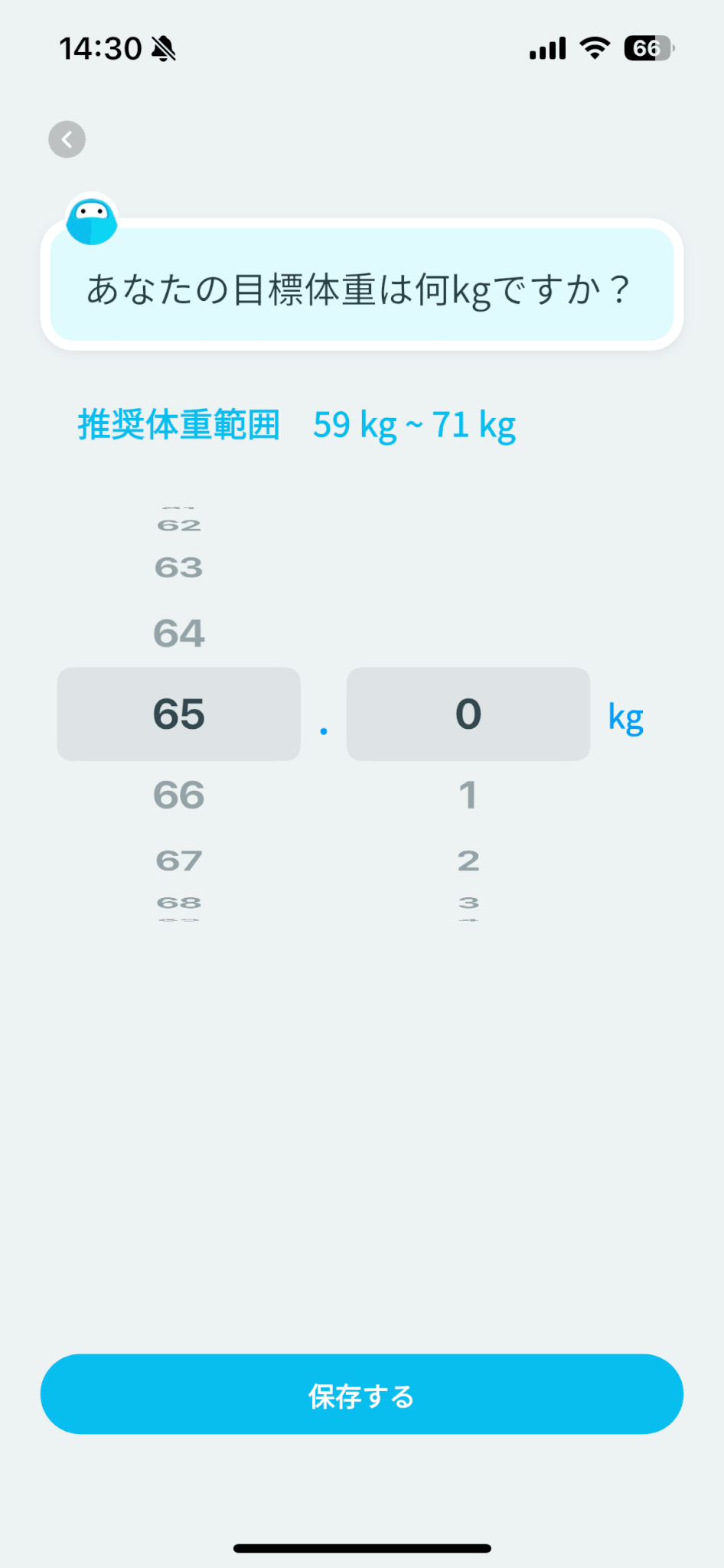Choose 63 in the weight wheel

pos(179,567)
